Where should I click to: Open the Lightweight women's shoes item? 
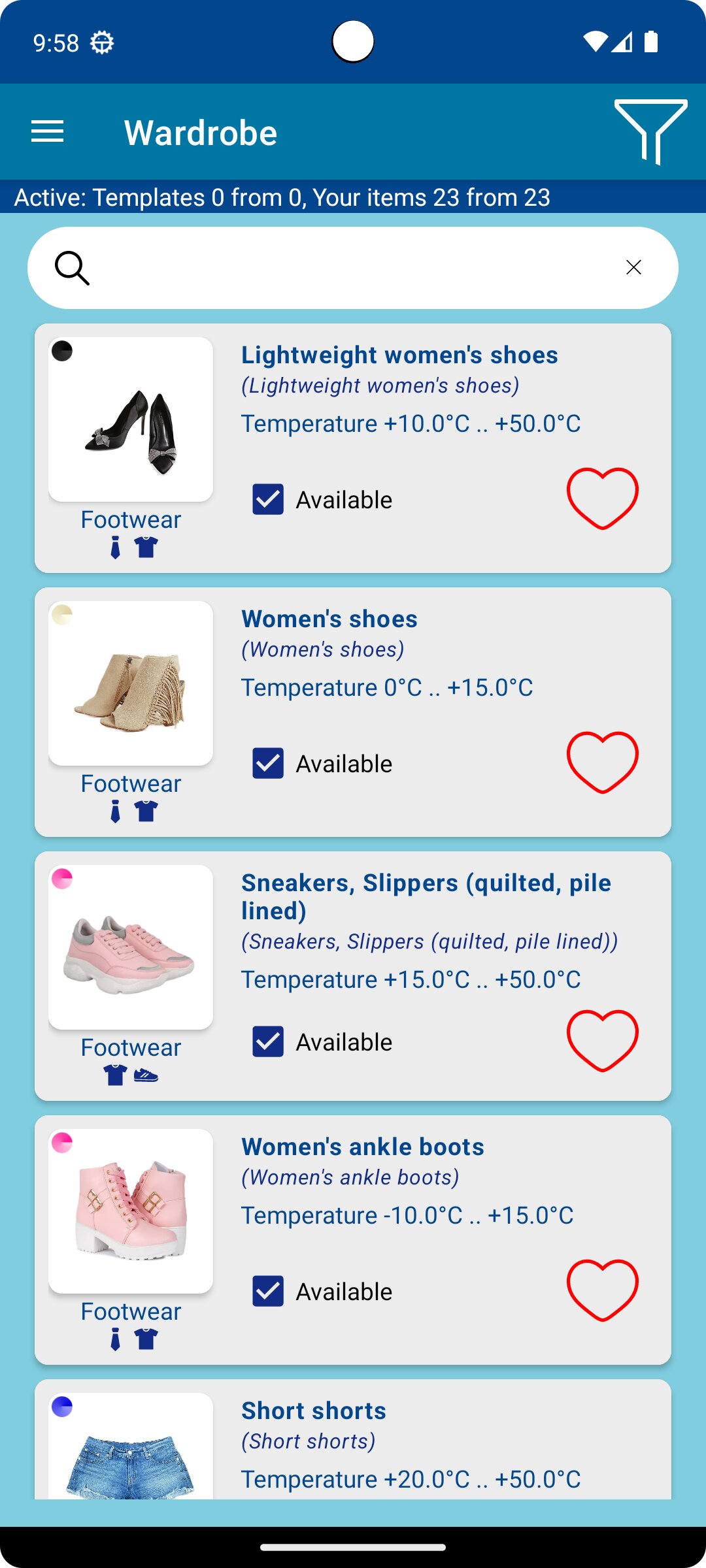click(x=353, y=448)
